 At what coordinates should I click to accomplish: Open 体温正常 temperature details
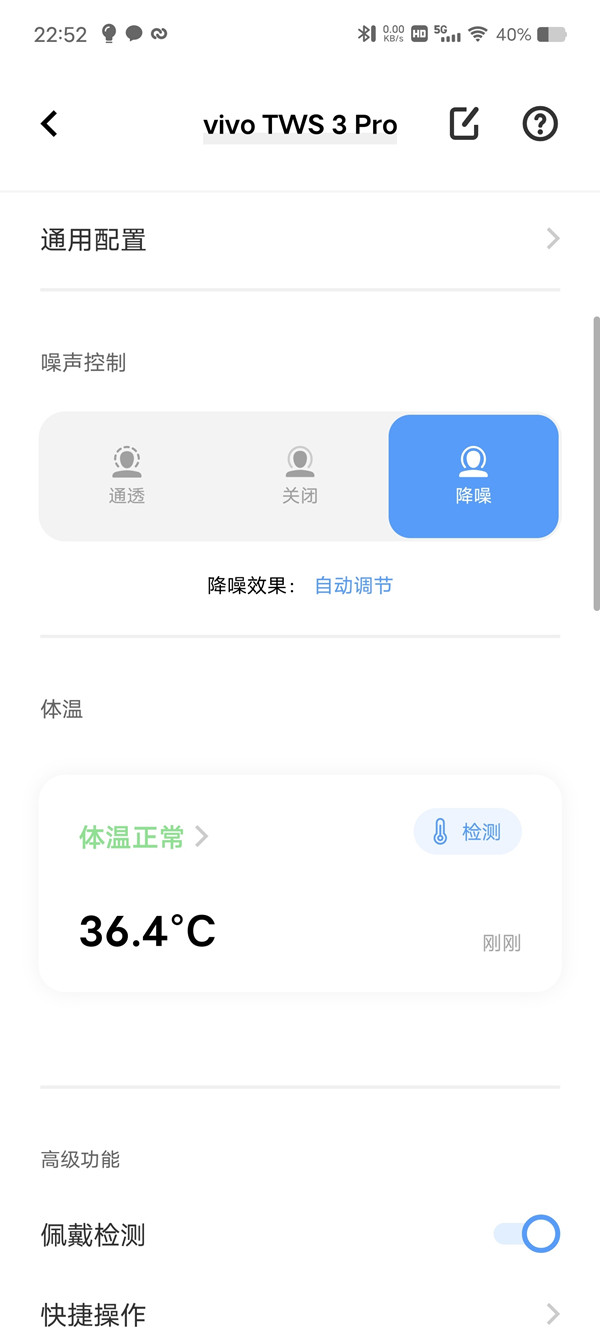pyautogui.click(x=144, y=837)
